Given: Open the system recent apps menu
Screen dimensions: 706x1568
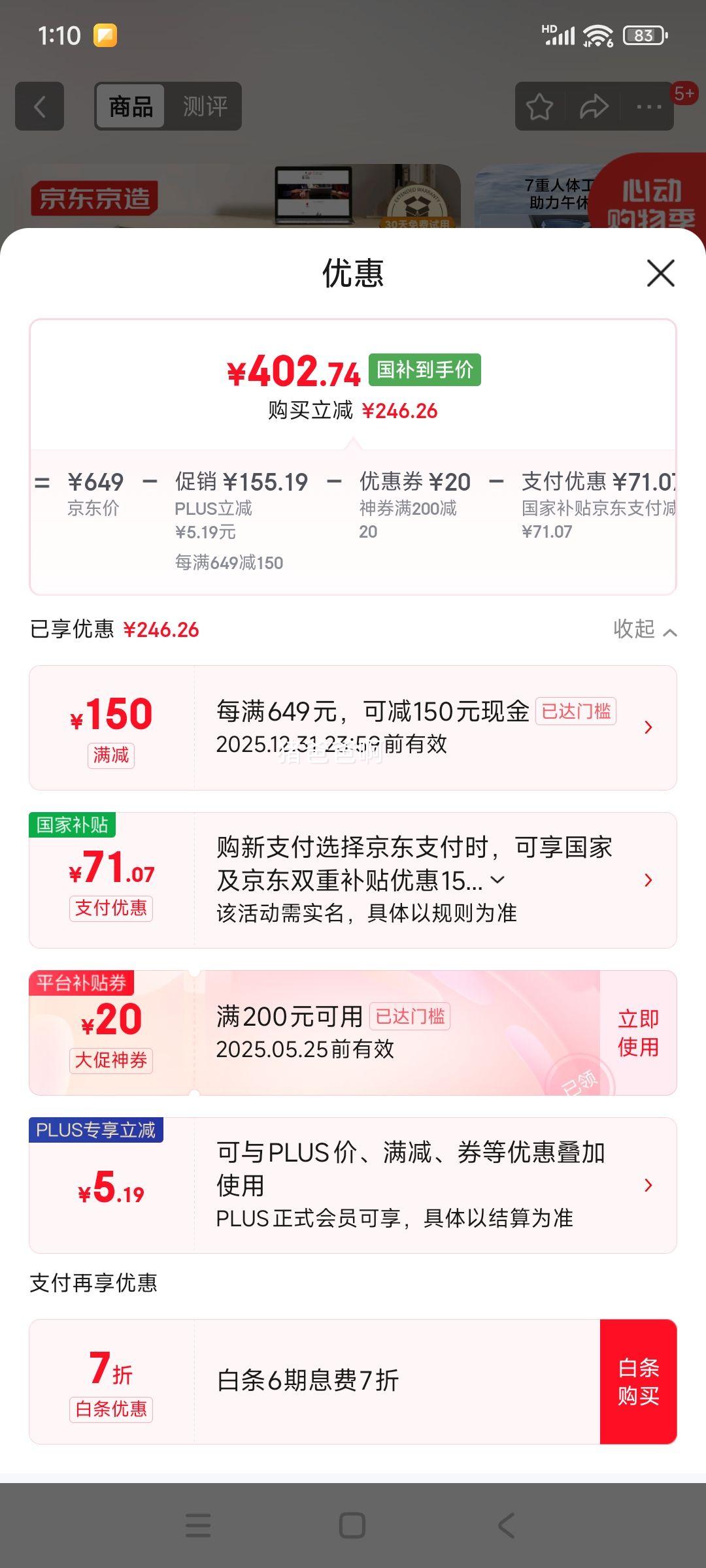Looking at the screenshot, I should [198, 1526].
